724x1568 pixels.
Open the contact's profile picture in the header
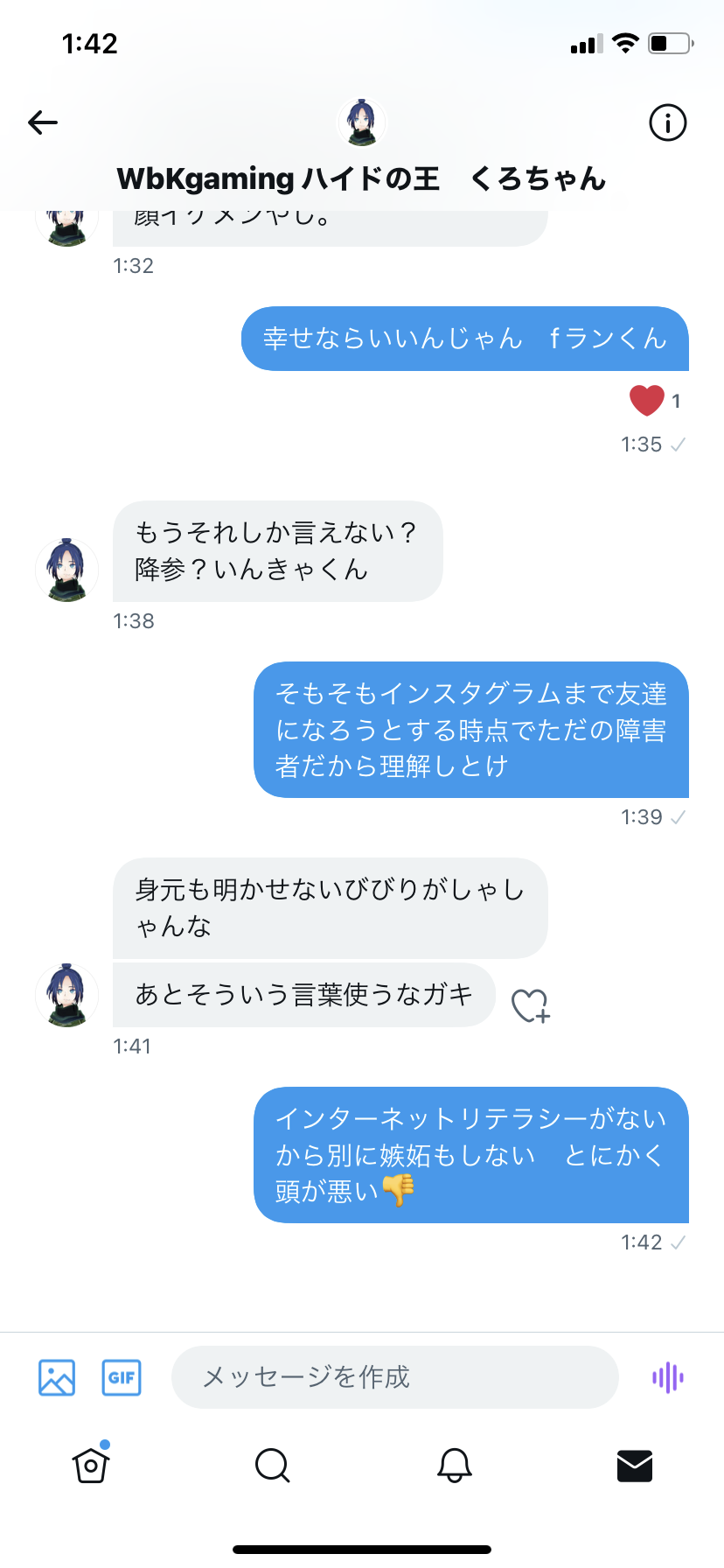pos(362,122)
